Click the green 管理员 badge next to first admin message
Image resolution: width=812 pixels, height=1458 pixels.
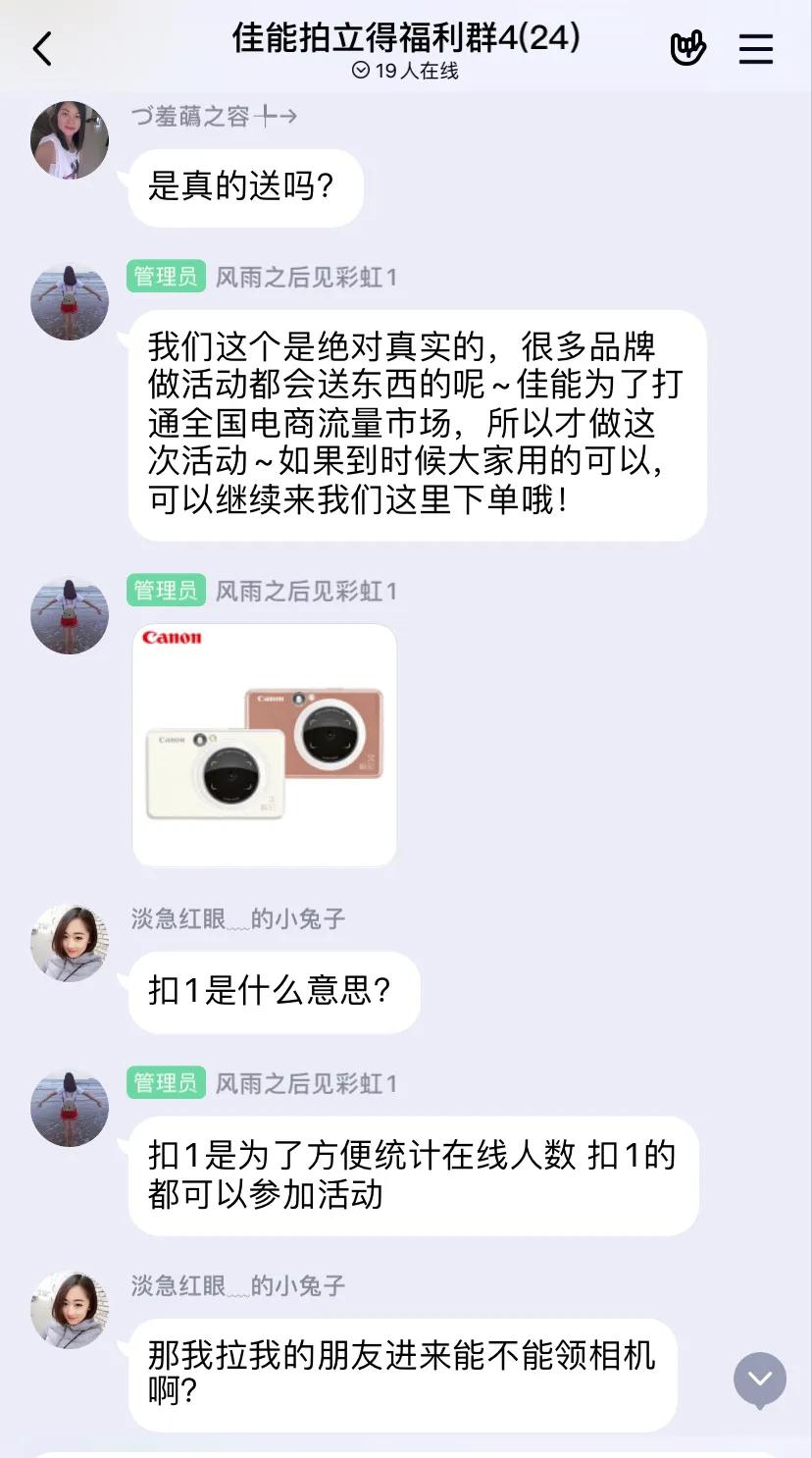(x=164, y=277)
